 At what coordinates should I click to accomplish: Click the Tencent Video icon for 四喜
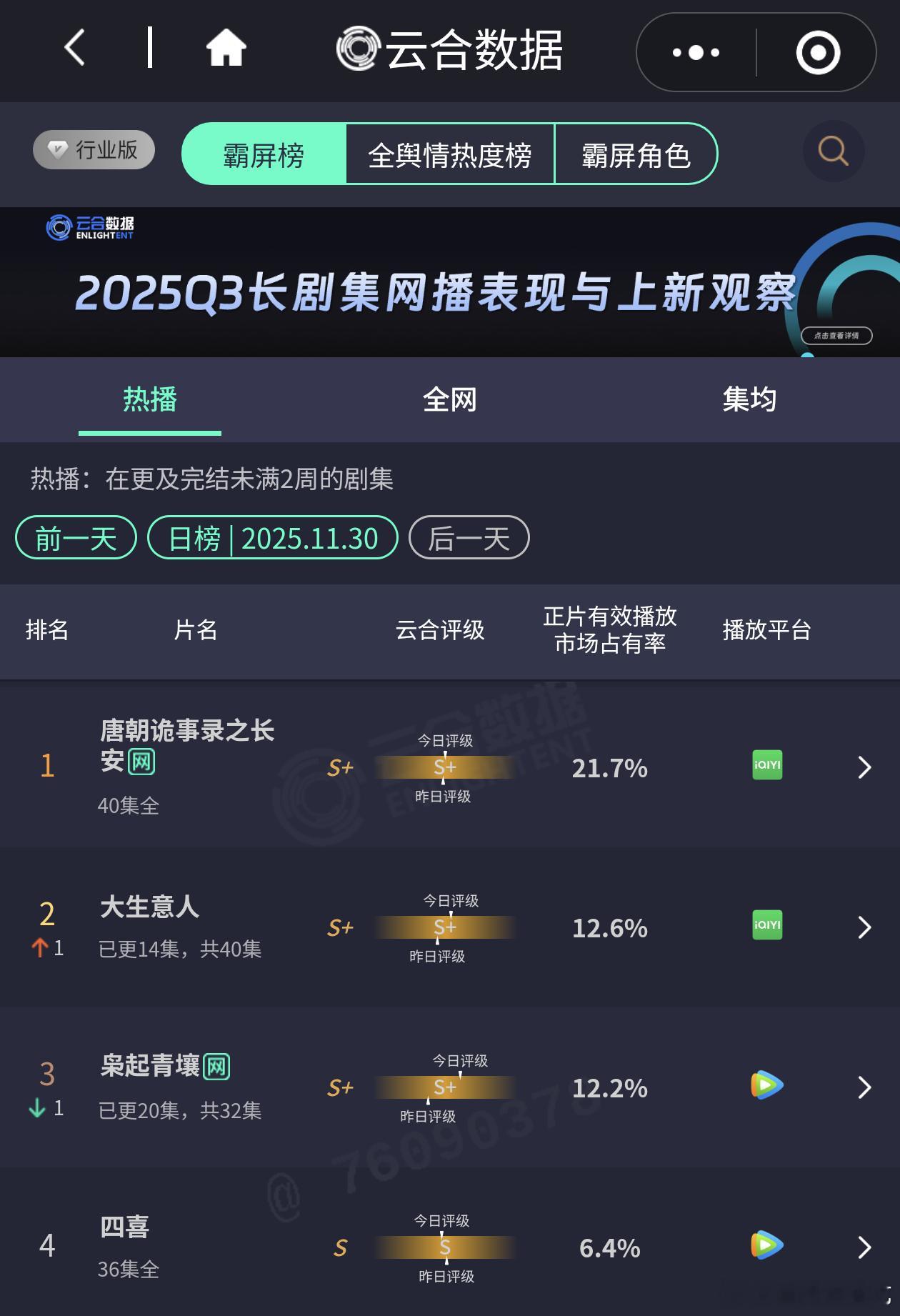(x=765, y=1245)
